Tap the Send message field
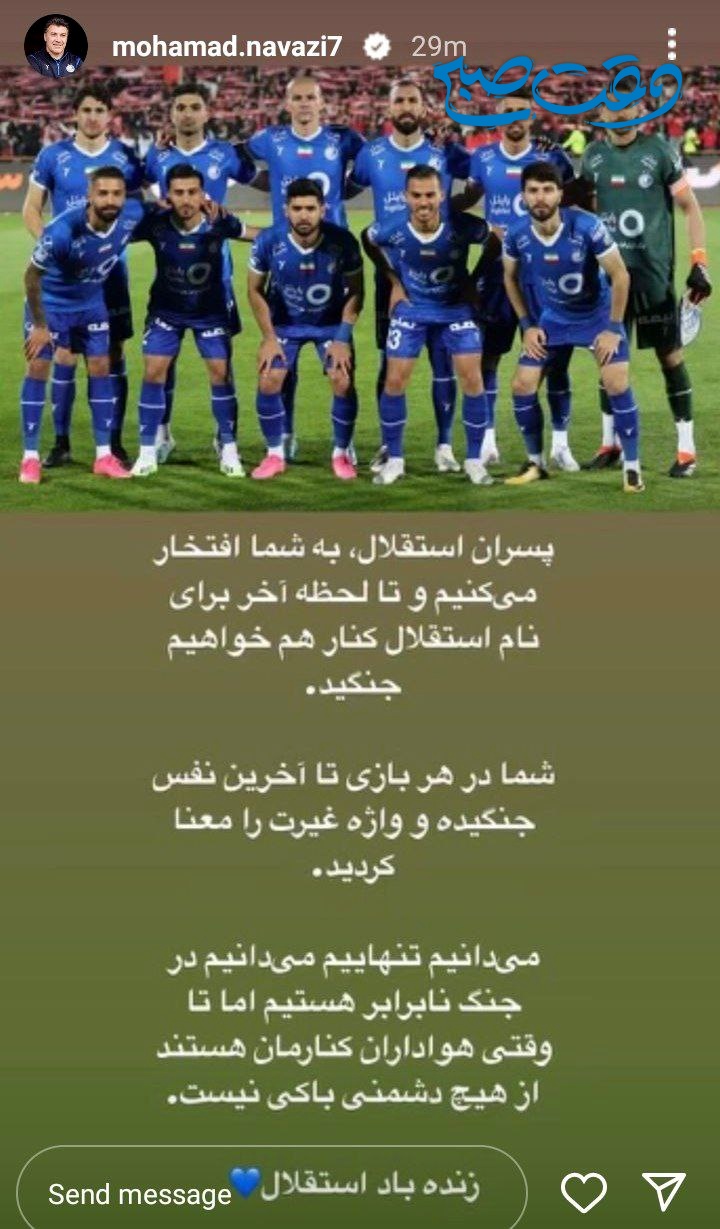 (270, 1191)
